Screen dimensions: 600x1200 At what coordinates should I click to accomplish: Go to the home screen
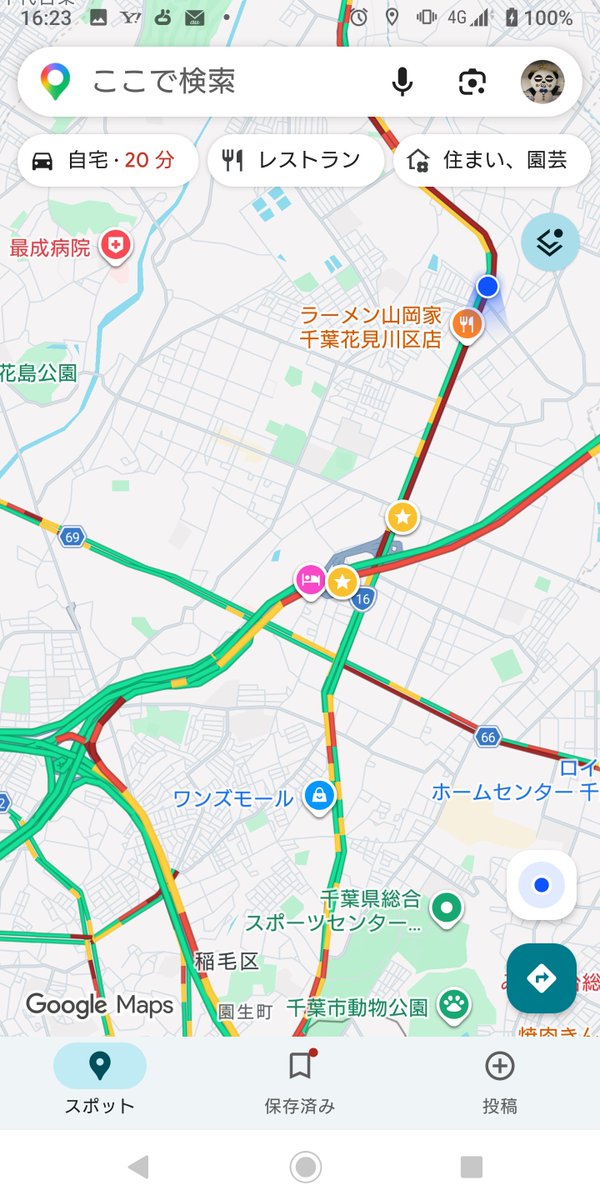click(305, 1166)
